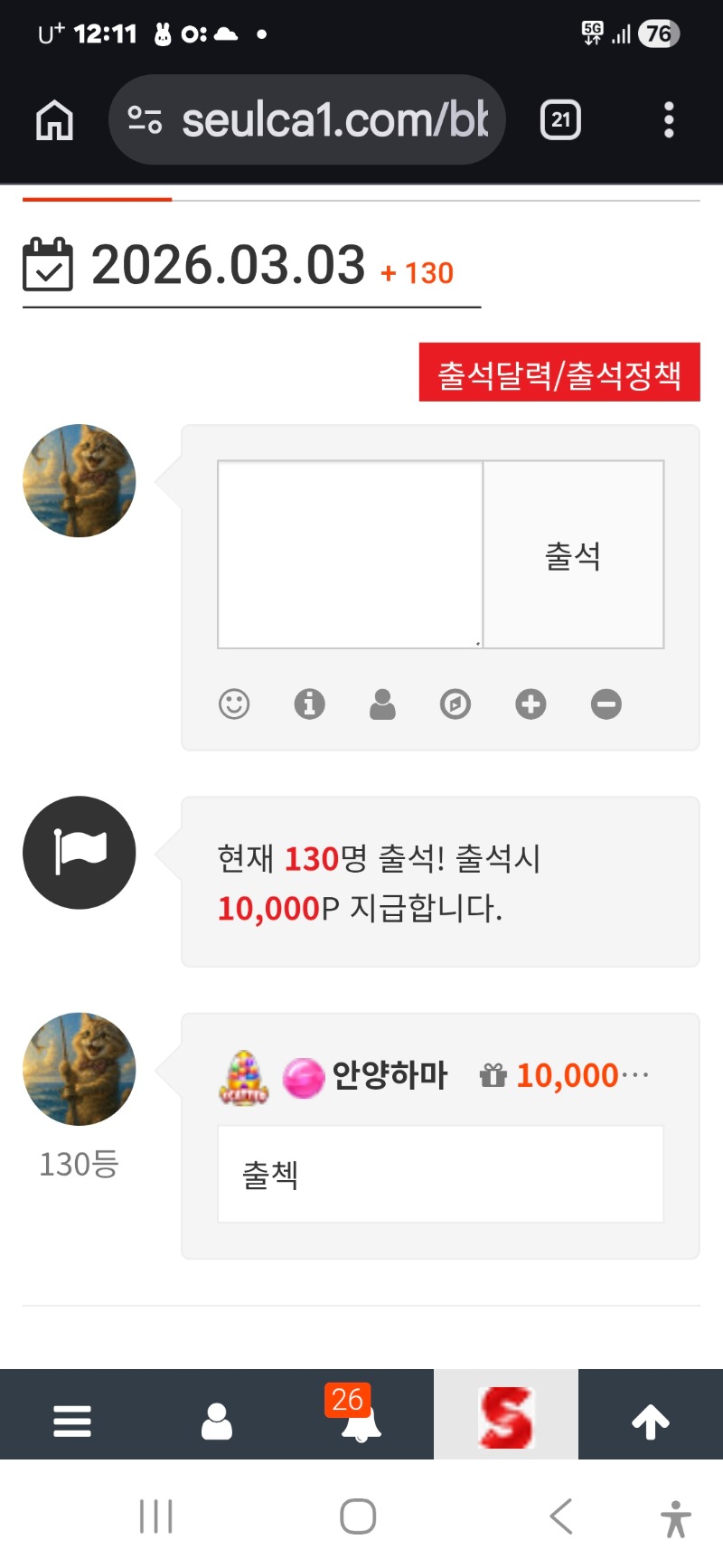
Task: Tap the seulca1.com address bar
Action: (307, 120)
